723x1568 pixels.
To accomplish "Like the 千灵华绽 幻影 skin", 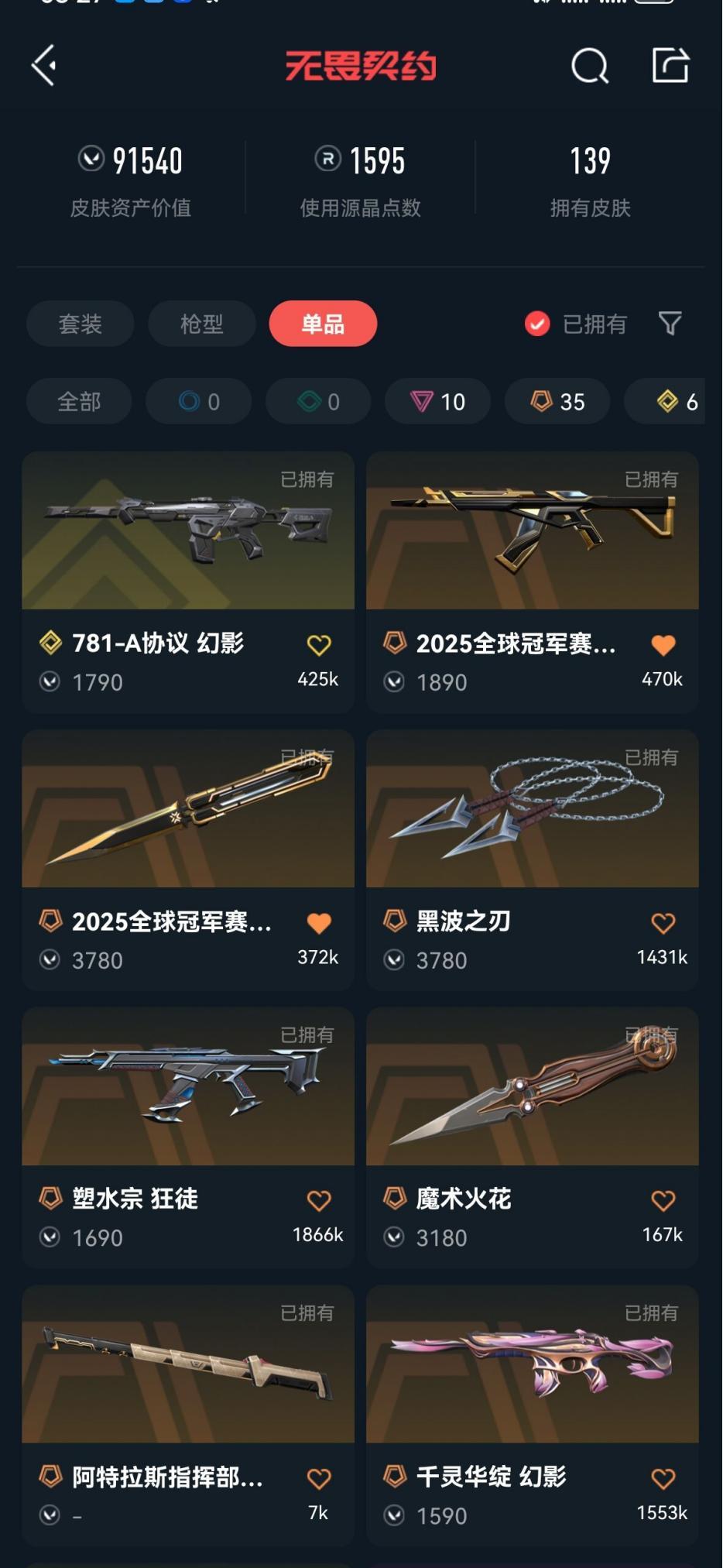I will [x=663, y=1478].
